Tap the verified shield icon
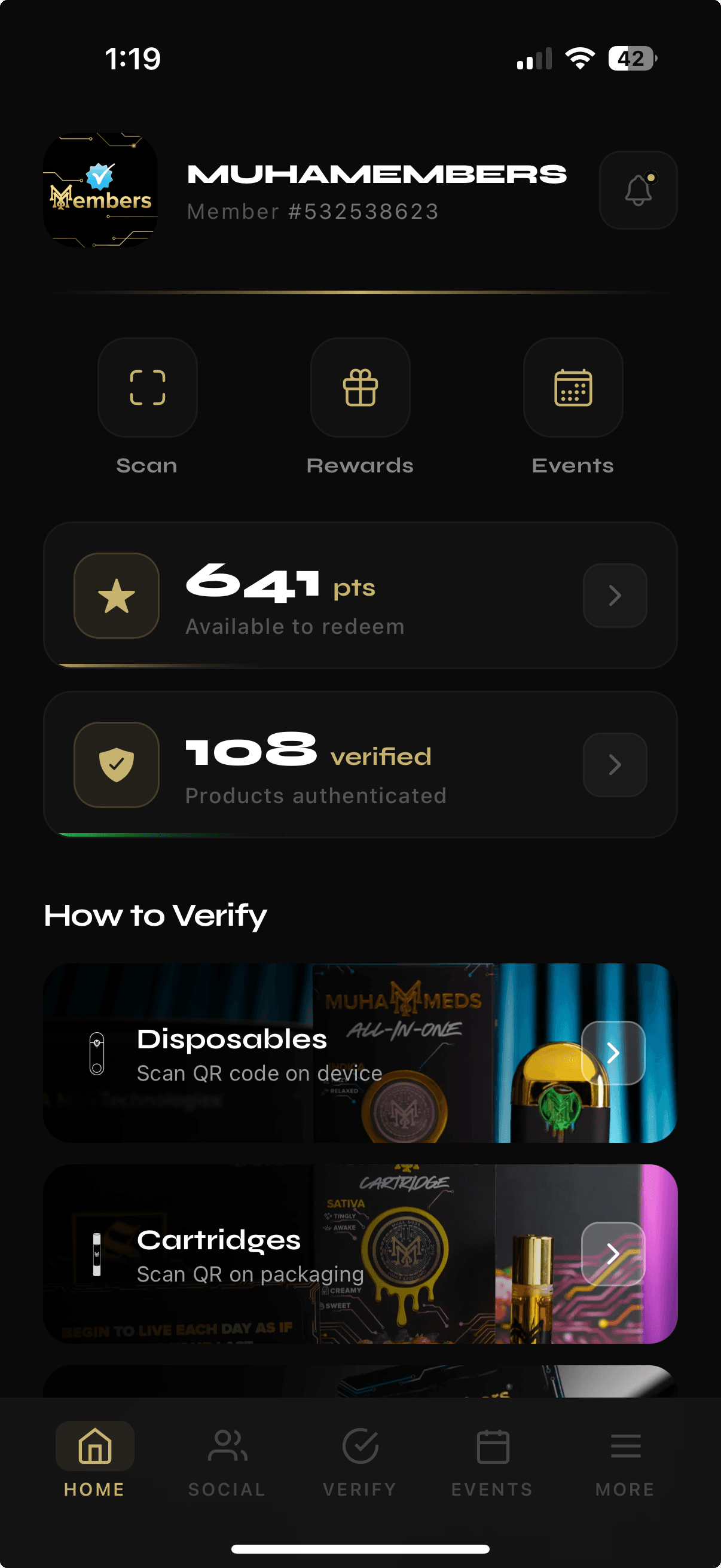The height and width of the screenshot is (1568, 721). 116,765
